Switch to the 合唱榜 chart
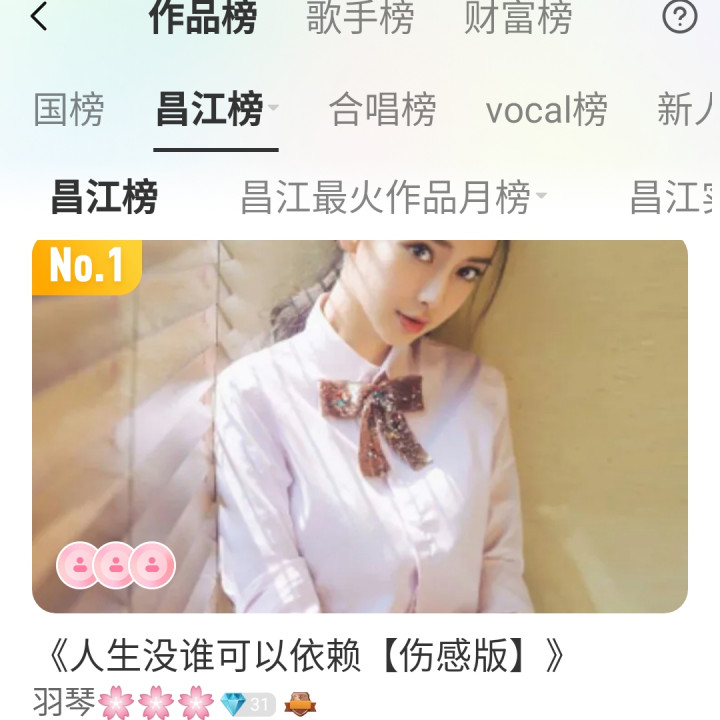 click(382, 109)
